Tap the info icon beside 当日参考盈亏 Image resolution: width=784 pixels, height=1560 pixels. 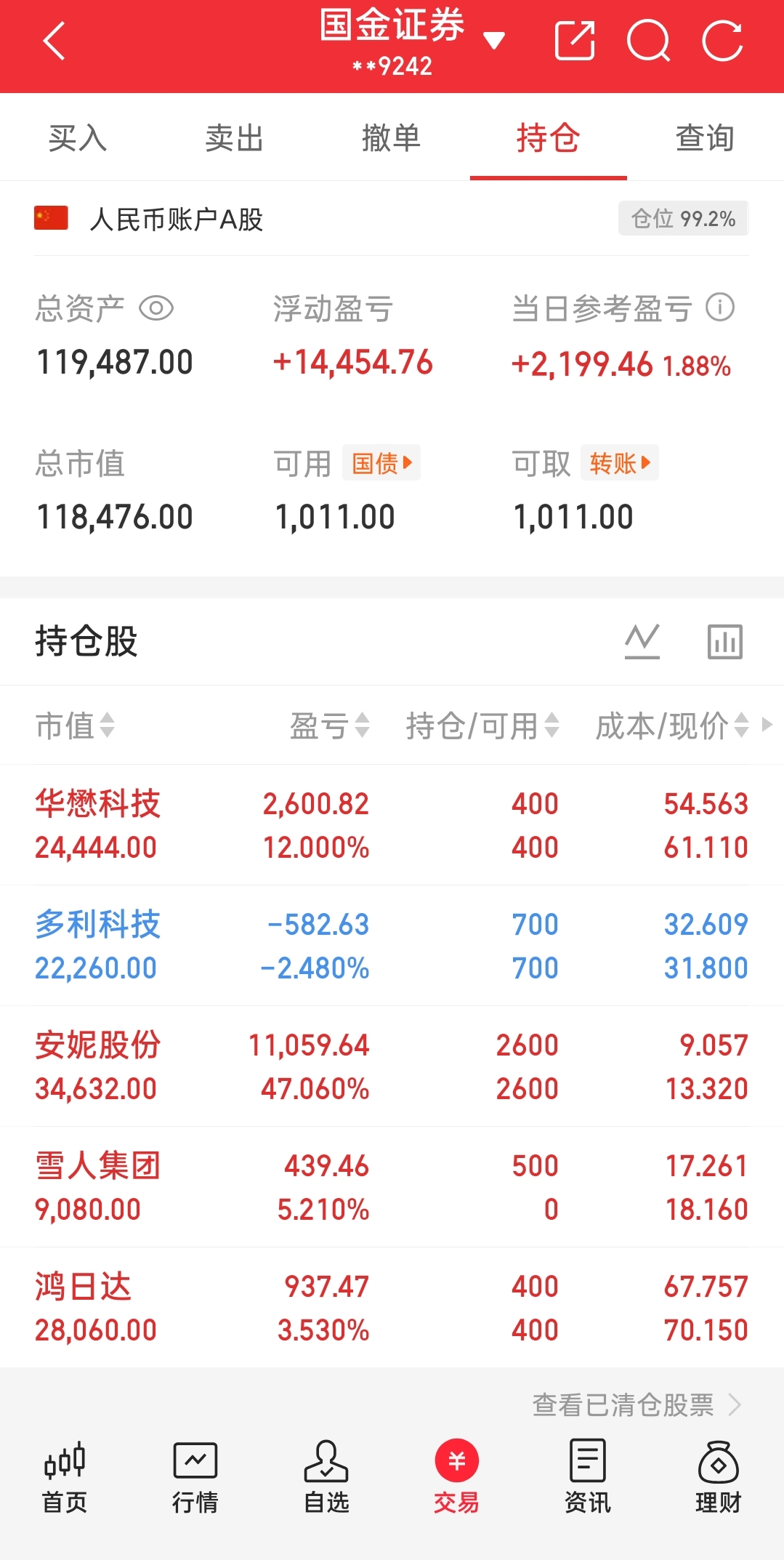[720, 307]
